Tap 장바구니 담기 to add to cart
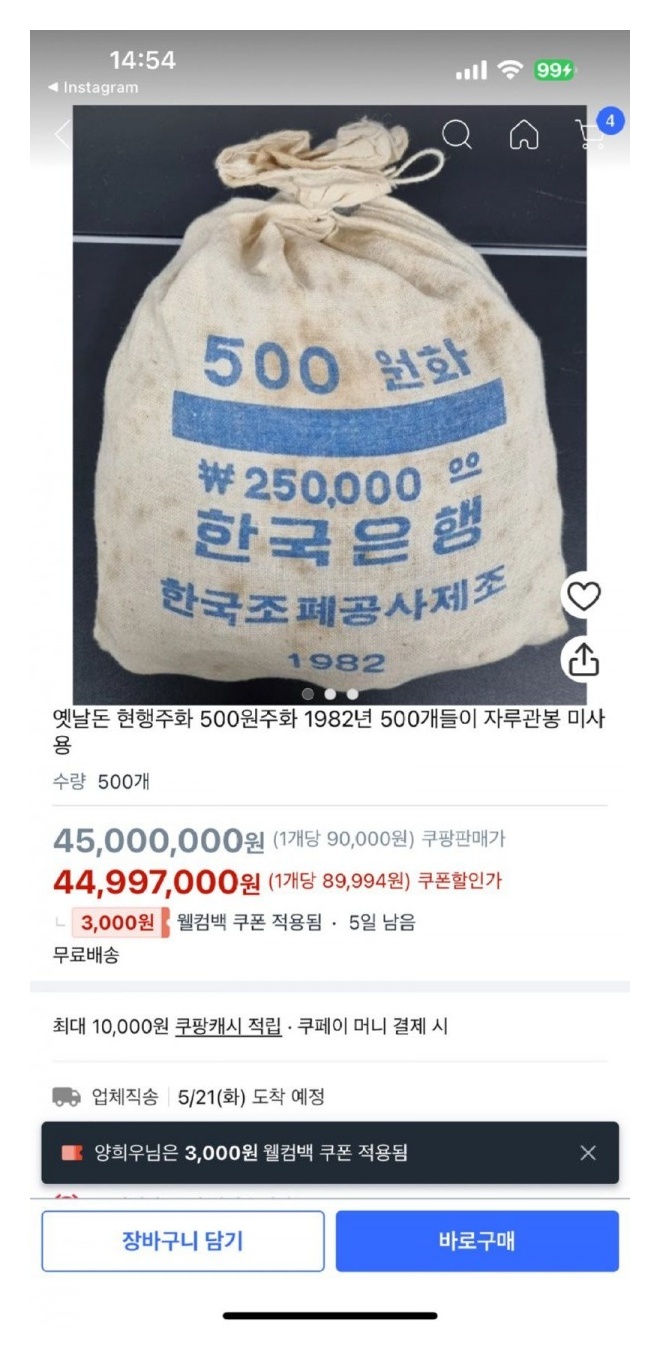Image resolution: width=660 pixels, height=1361 pixels. pyautogui.click(x=183, y=1241)
